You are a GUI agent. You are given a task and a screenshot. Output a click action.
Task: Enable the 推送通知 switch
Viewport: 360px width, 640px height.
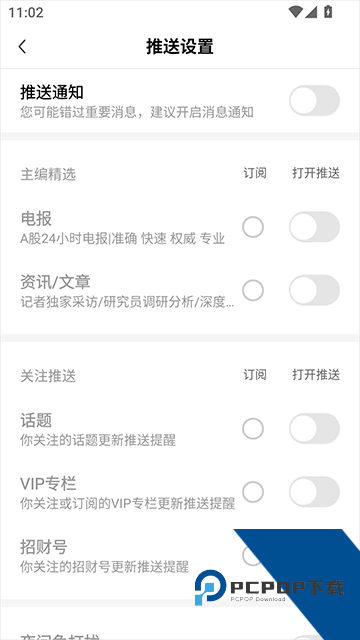coord(314,100)
